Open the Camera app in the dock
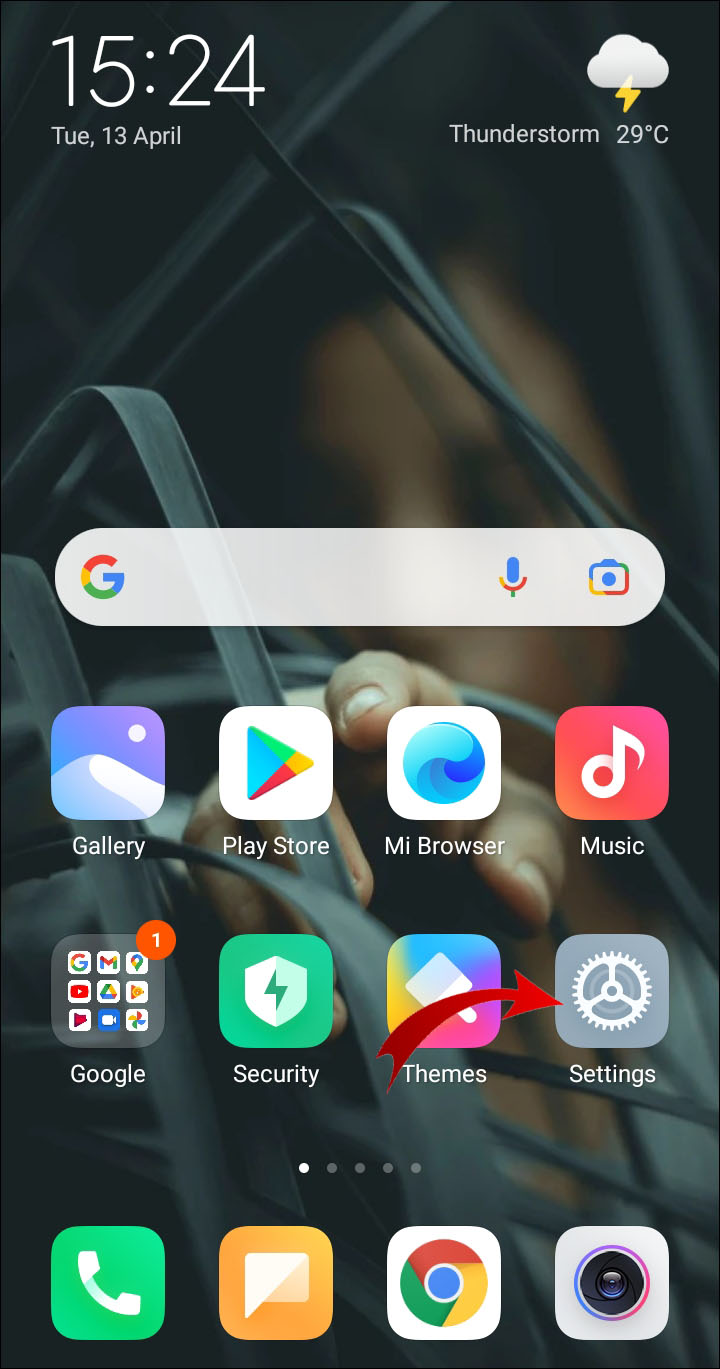The height and width of the screenshot is (1369, 720). (612, 1283)
